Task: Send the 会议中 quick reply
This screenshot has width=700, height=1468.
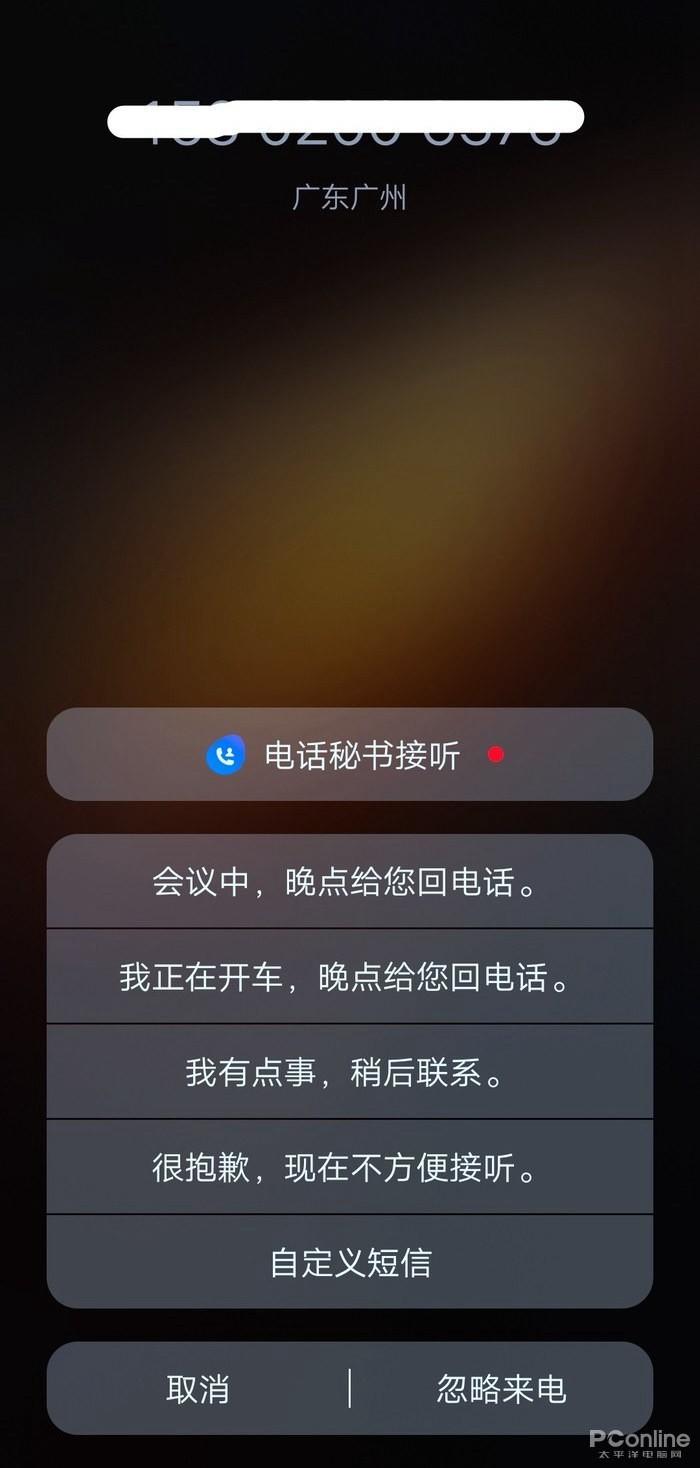Action: (x=350, y=882)
